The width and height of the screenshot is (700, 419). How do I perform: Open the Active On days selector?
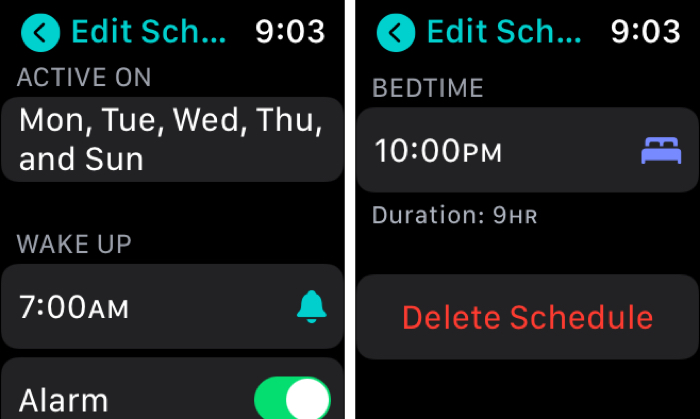(172, 140)
